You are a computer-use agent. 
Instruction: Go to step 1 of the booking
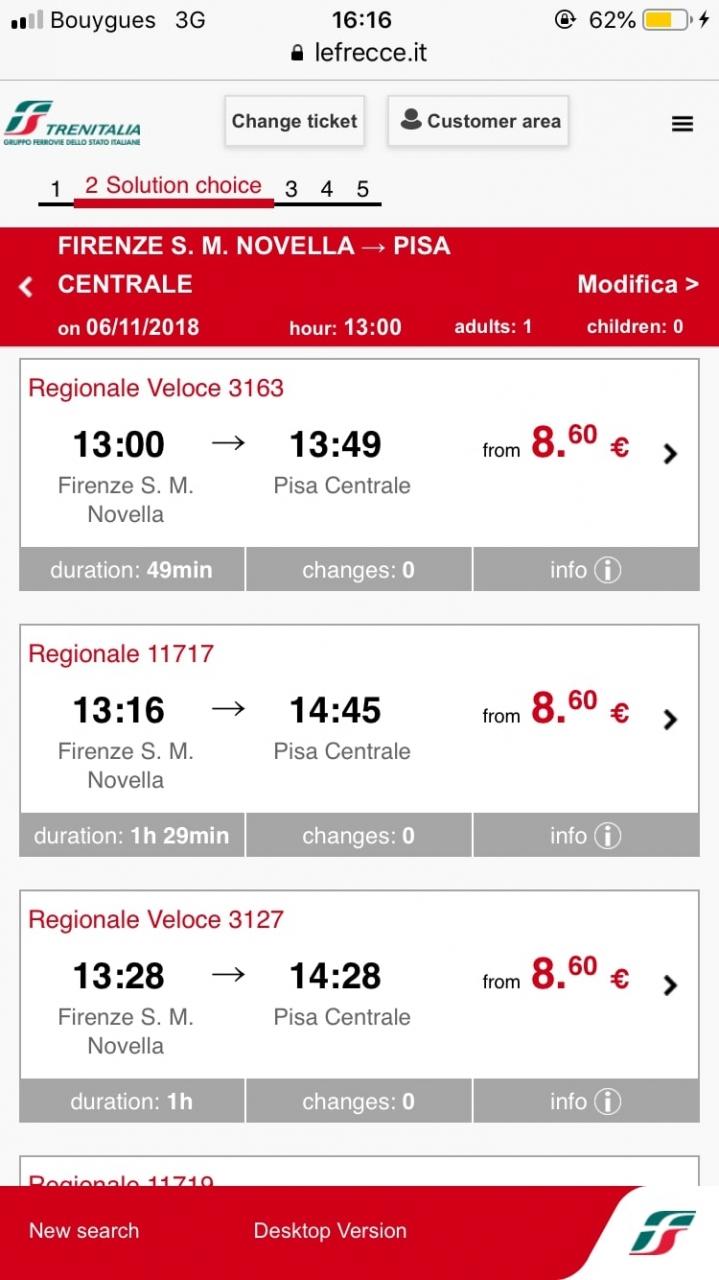coord(56,189)
